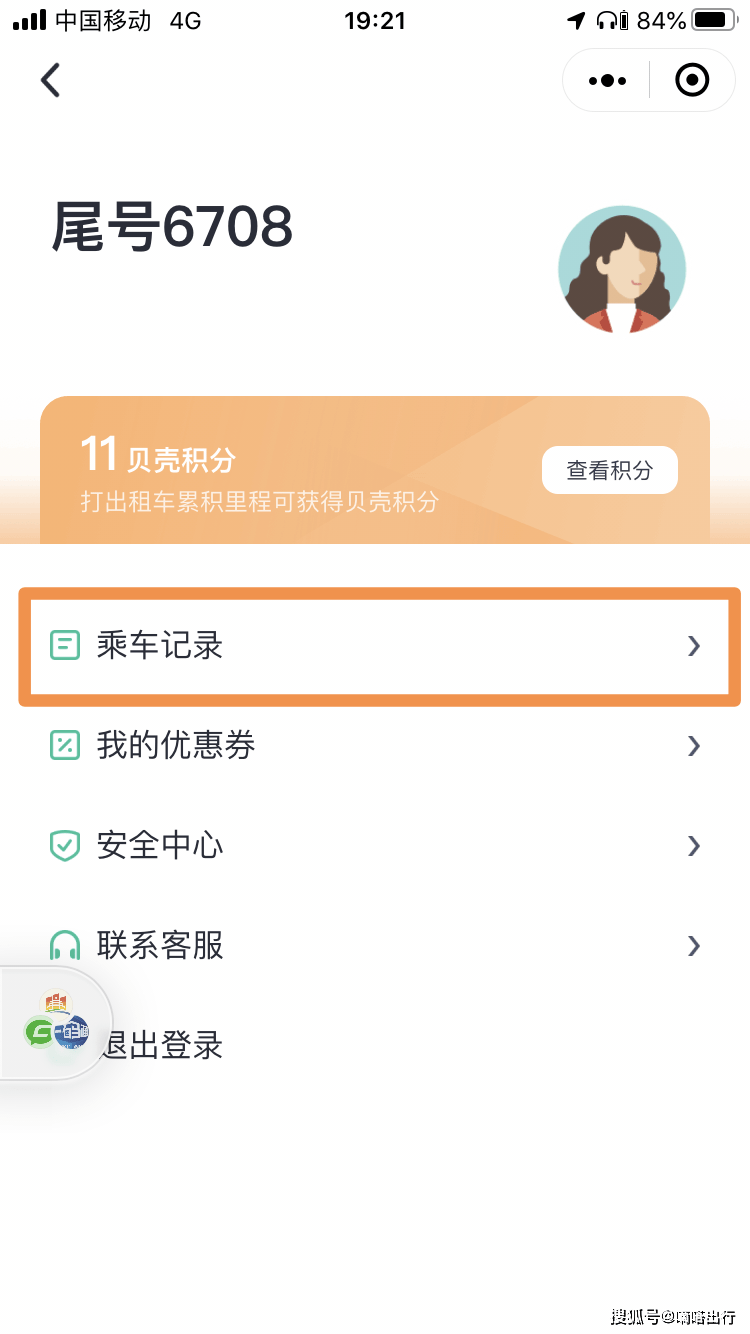This screenshot has height=1334, width=750.
Task: Click the 安全中心 shield icon
Action: click(x=65, y=845)
